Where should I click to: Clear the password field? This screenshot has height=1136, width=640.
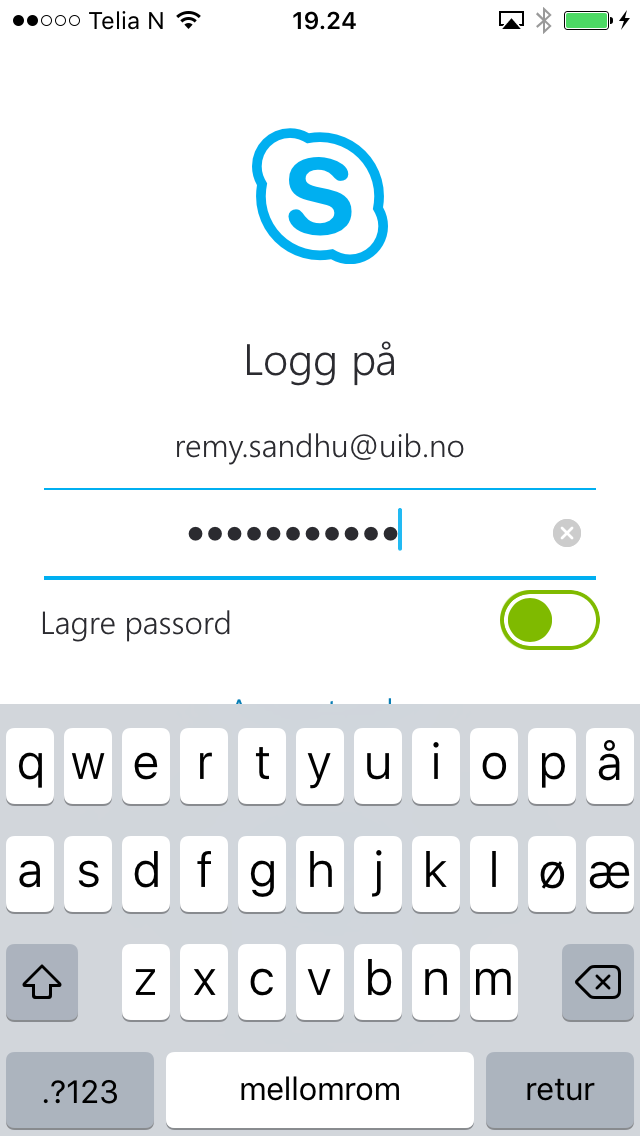[567, 533]
